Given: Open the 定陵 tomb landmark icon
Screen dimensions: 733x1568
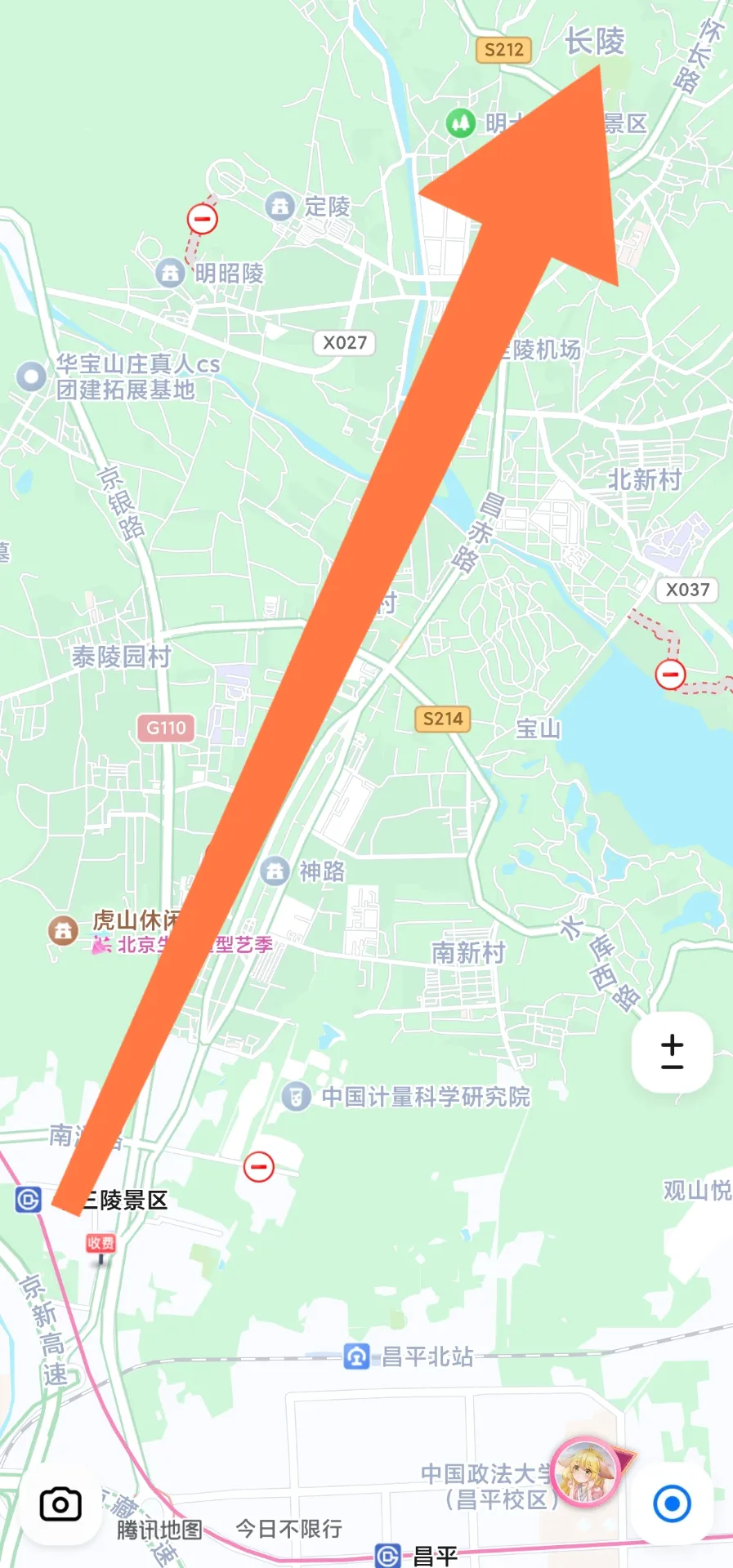Looking at the screenshot, I should 279,205.
